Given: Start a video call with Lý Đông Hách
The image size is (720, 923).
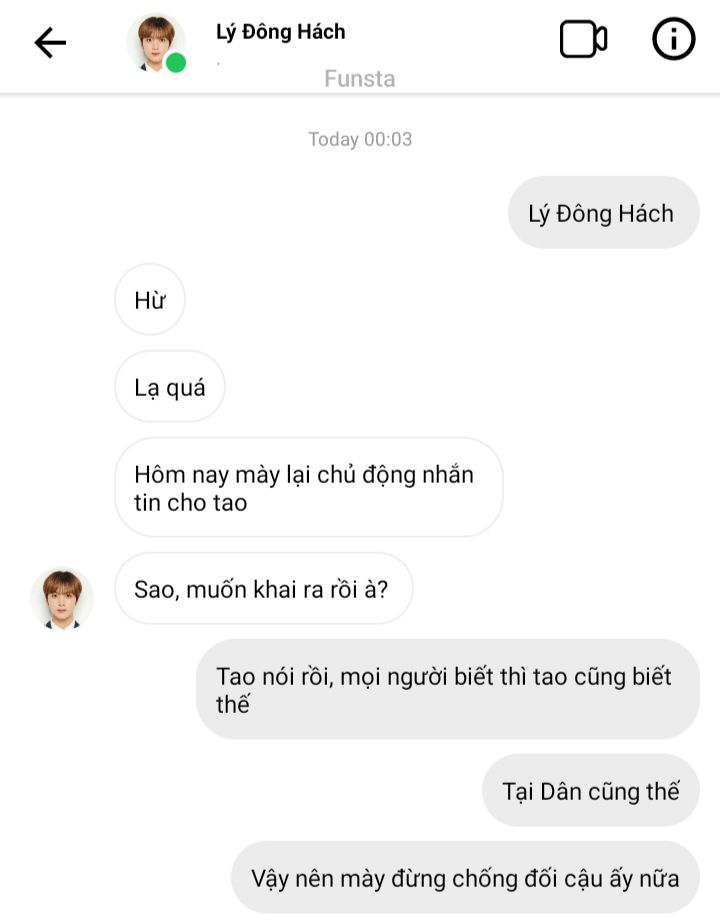Looking at the screenshot, I should 583,40.
